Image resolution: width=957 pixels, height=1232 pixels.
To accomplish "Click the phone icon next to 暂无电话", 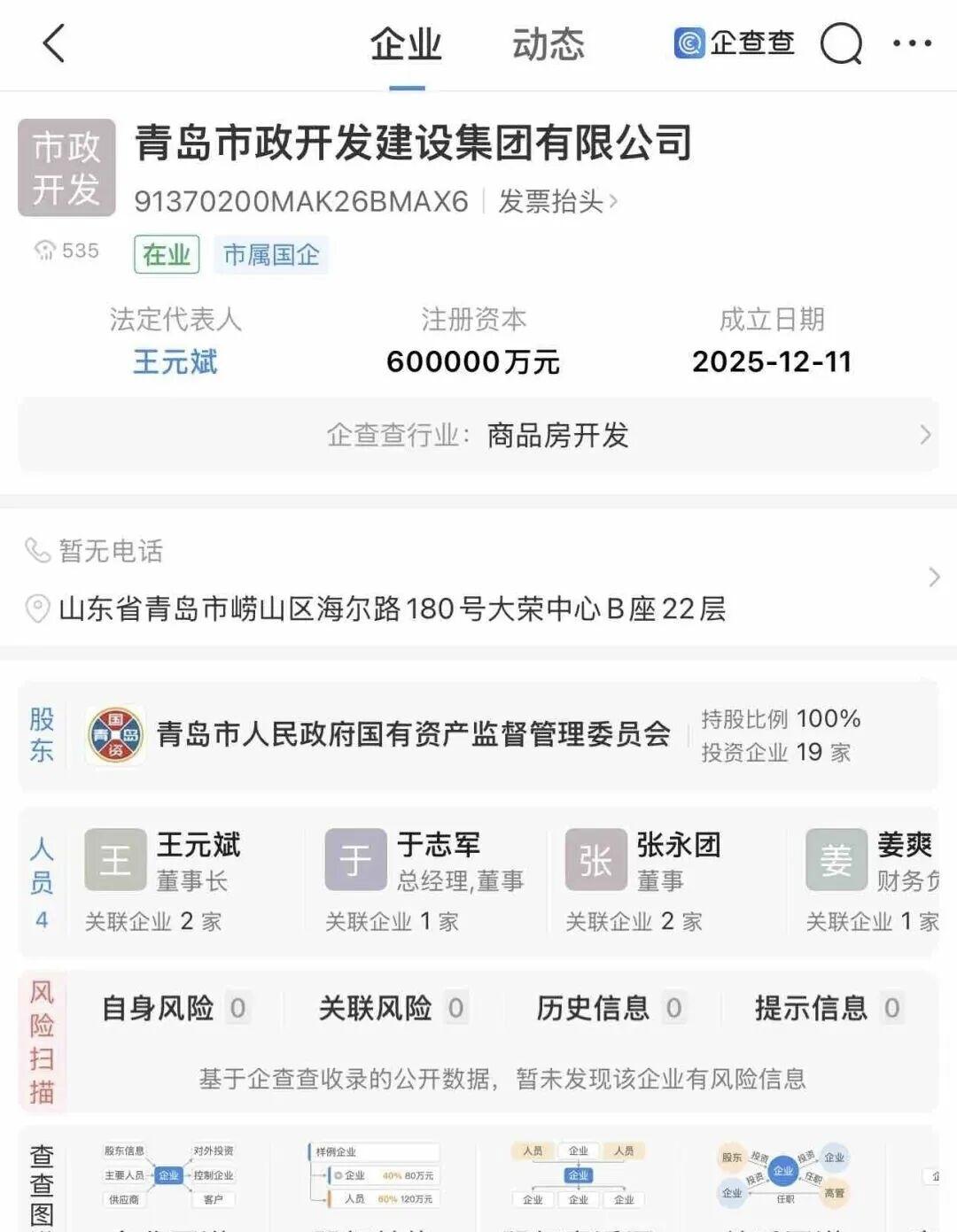I will point(37,550).
